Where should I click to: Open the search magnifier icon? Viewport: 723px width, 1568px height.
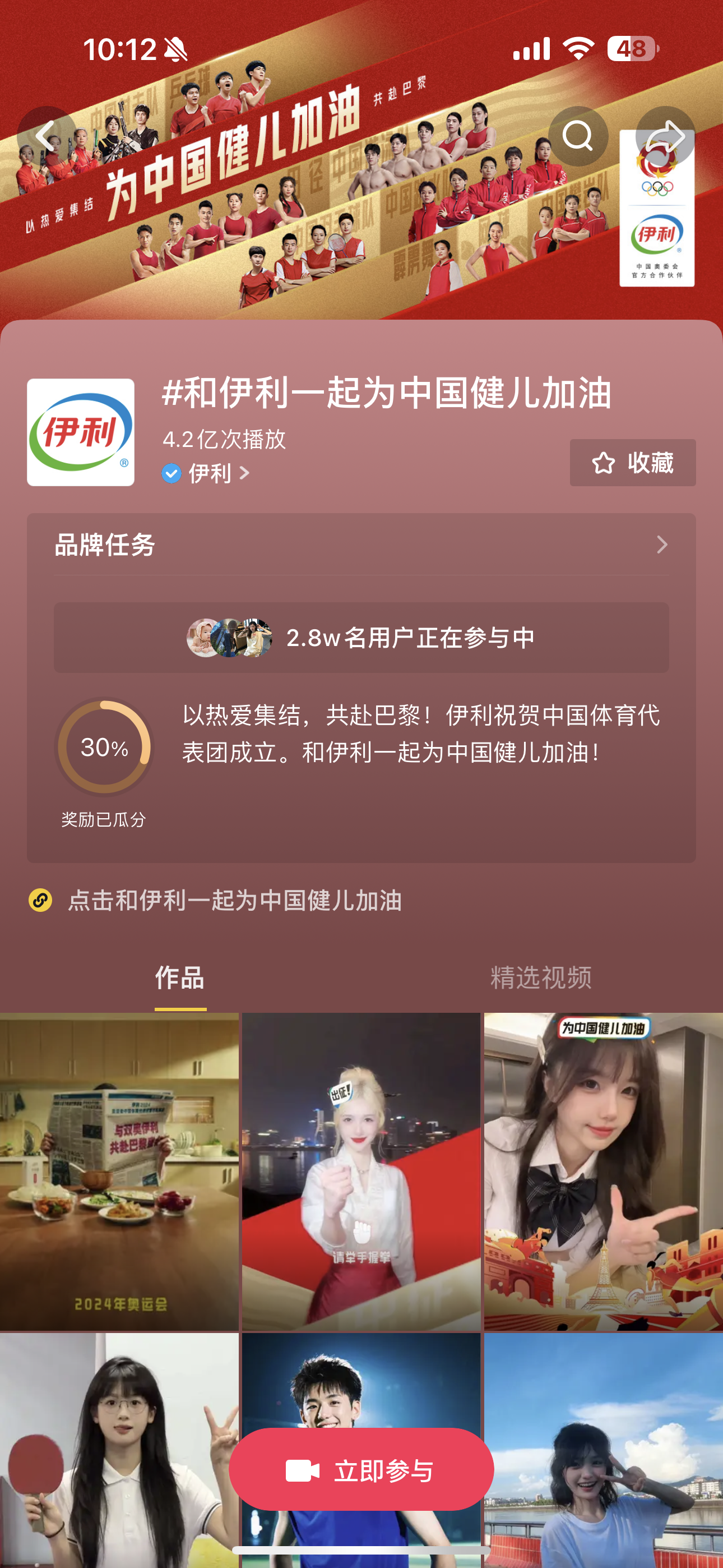[x=577, y=136]
